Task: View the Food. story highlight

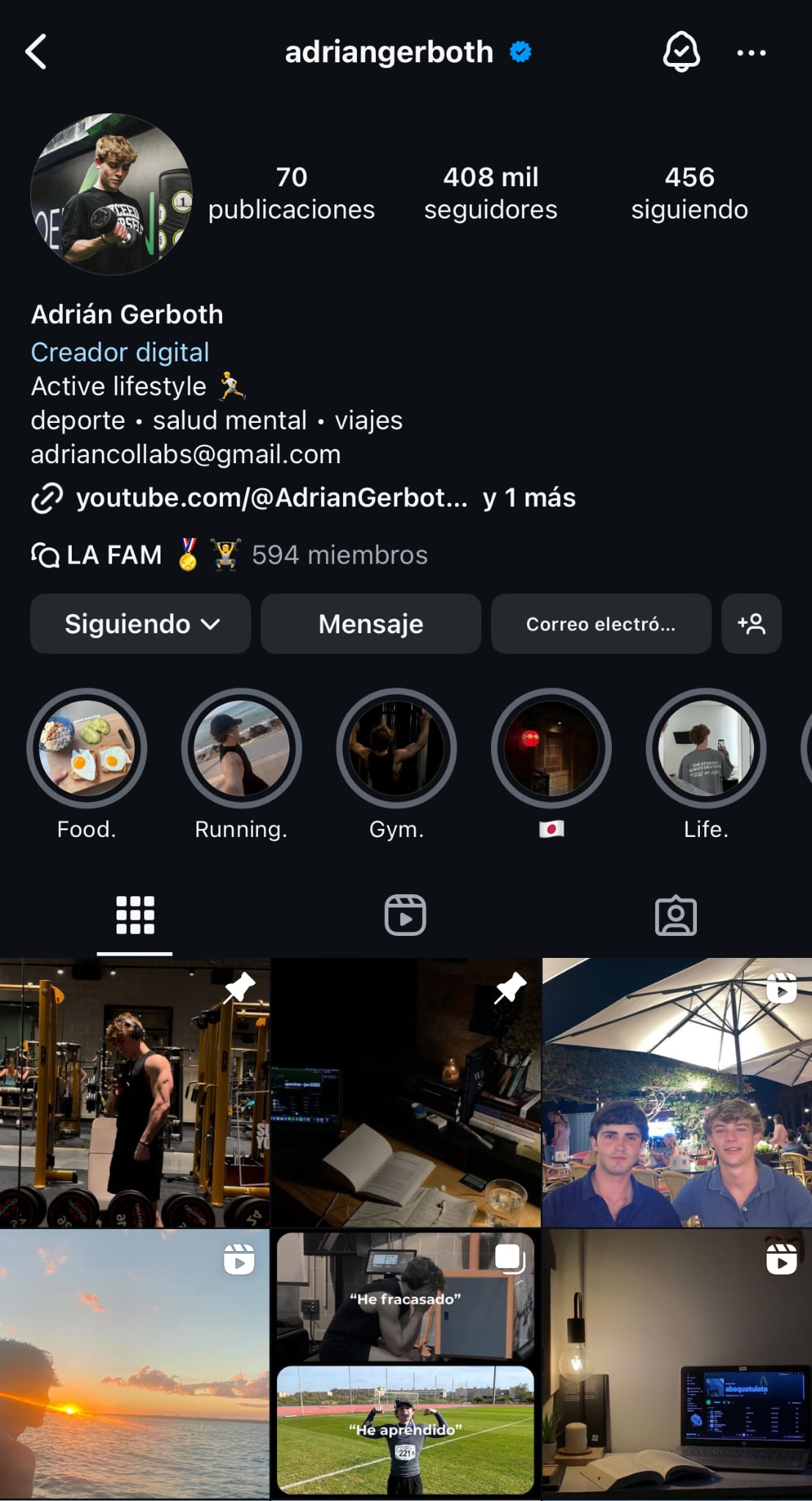Action: tap(86, 748)
